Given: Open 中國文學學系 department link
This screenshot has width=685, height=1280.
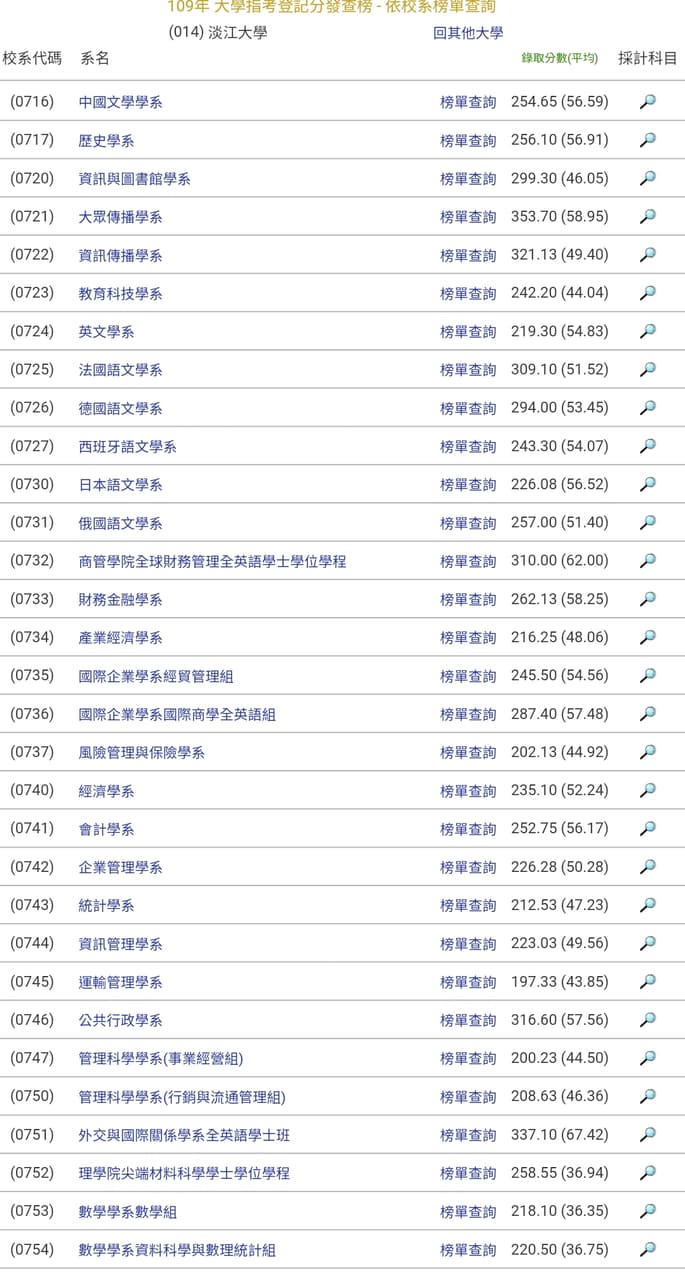Looking at the screenshot, I should (x=120, y=102).
